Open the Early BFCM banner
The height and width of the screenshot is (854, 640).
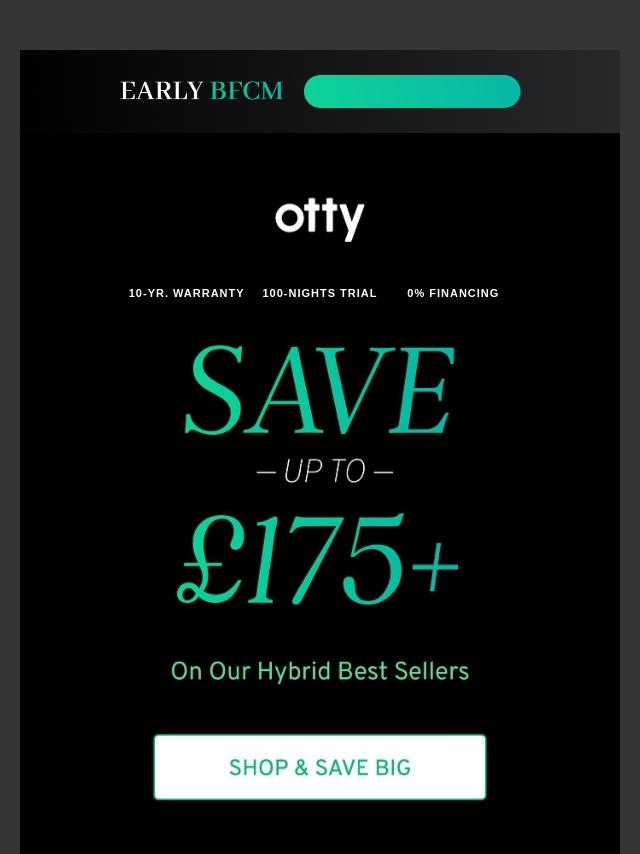320,91
